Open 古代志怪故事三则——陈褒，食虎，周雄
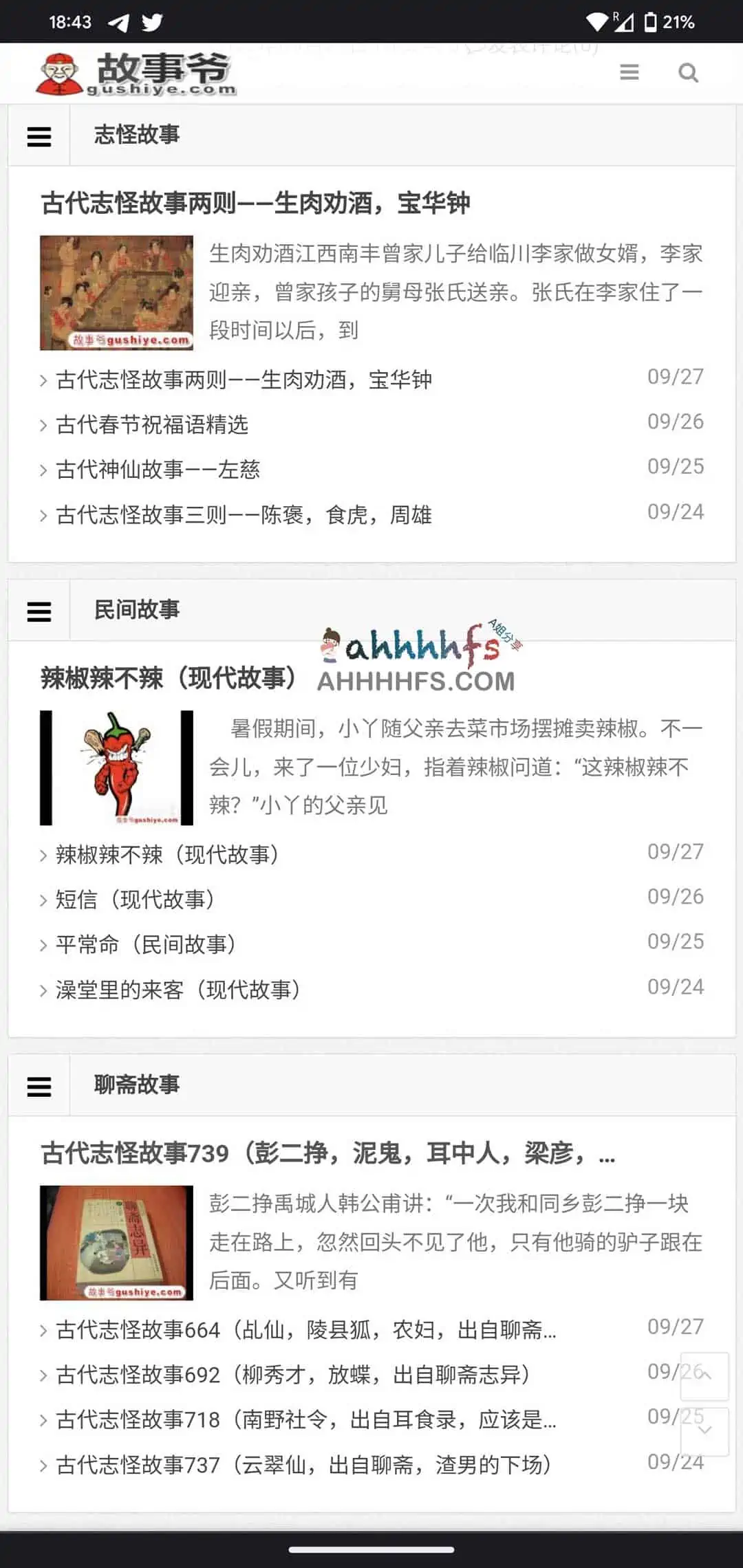 click(244, 515)
